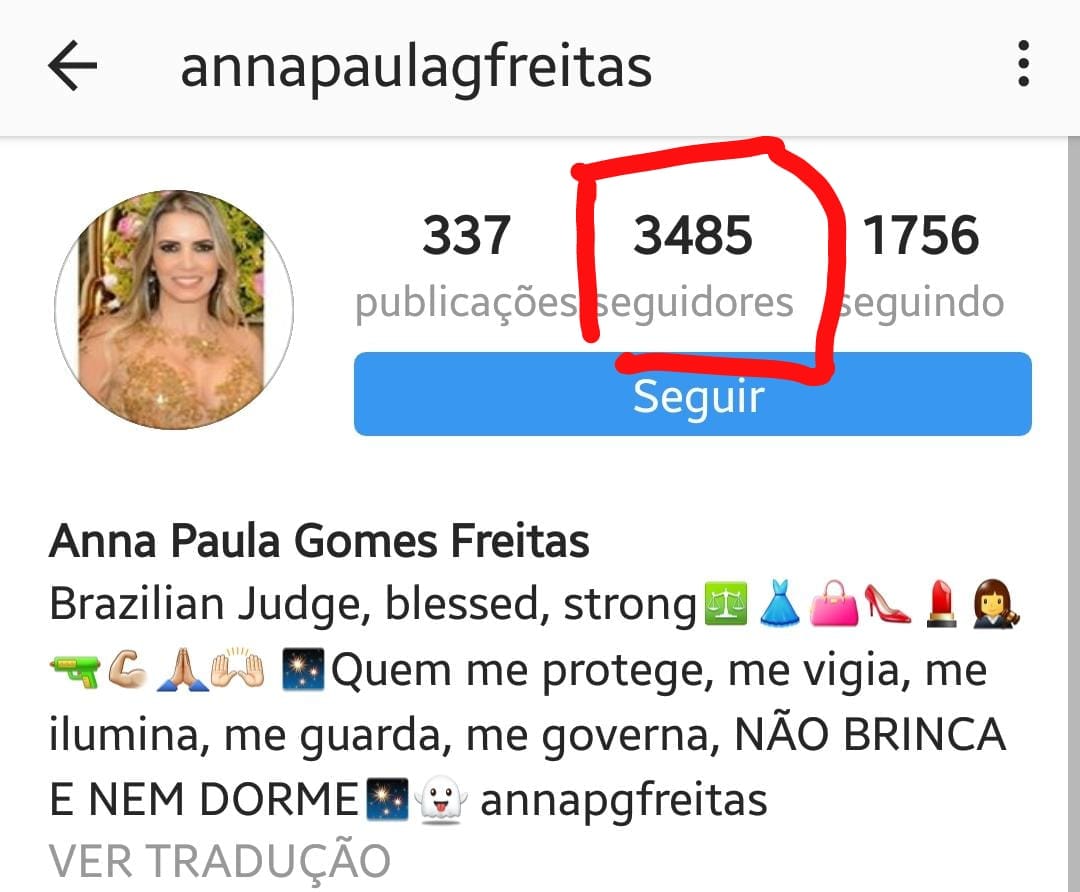Tap the blue Seguir button
Screen dimensions: 1080x892
pyautogui.click(x=692, y=396)
